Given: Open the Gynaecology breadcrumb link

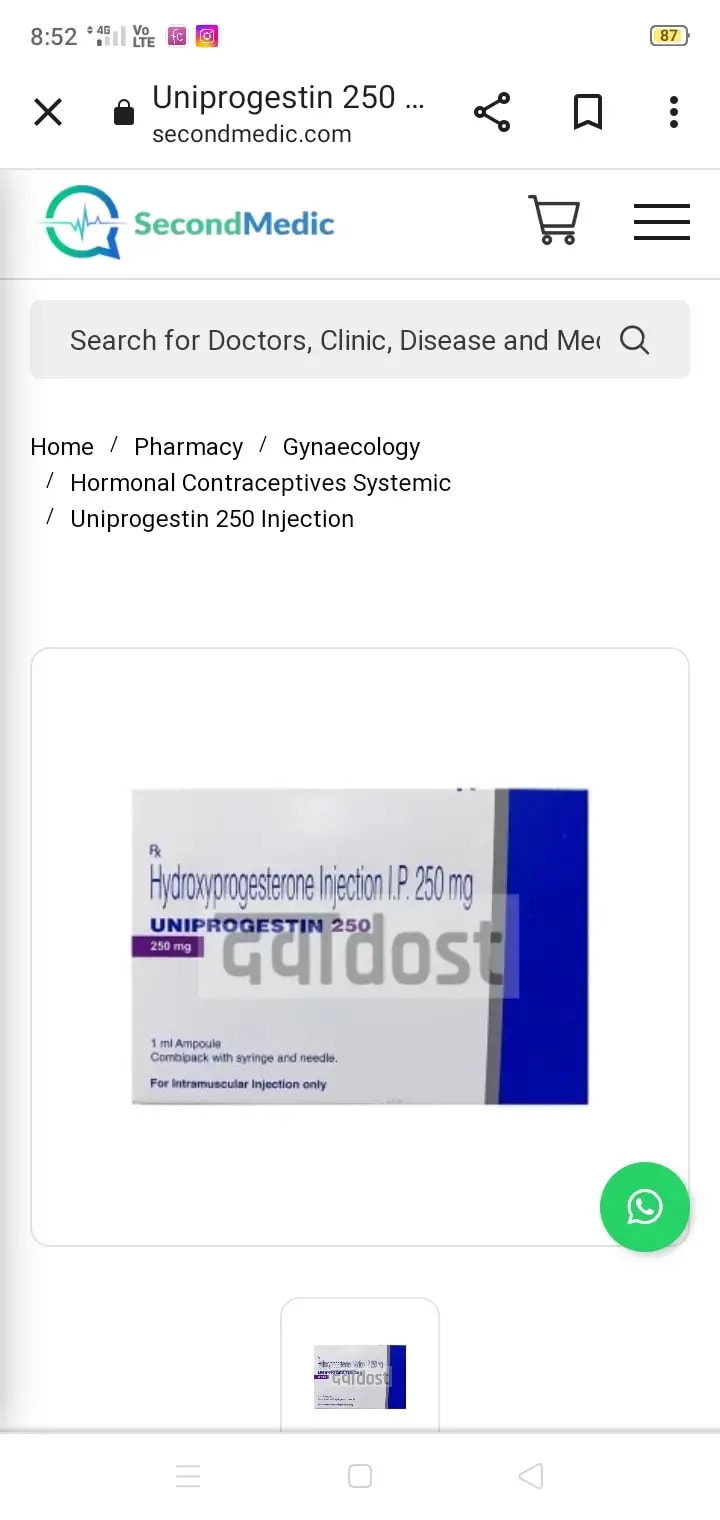Looking at the screenshot, I should coord(351,447).
